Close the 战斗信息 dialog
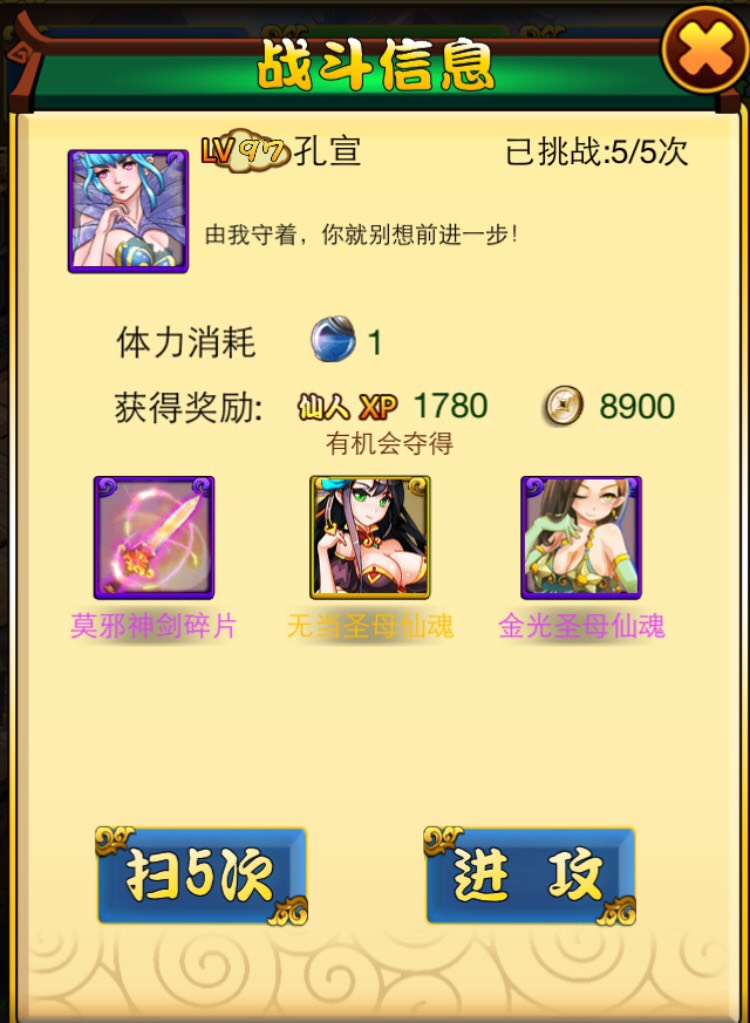Viewport: 750px width, 1023px height. click(x=704, y=50)
